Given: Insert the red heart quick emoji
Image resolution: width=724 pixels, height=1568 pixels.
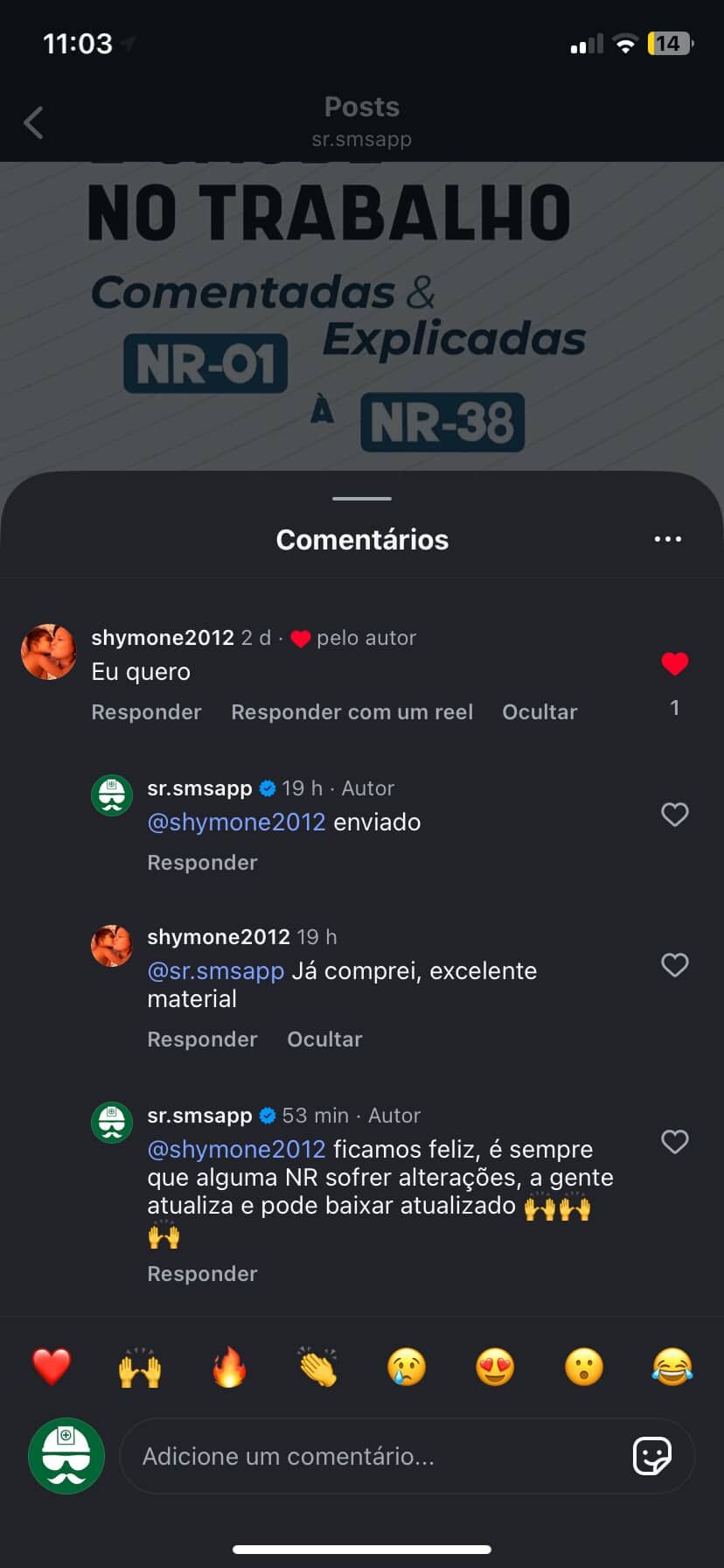Looking at the screenshot, I should pos(52,1366).
